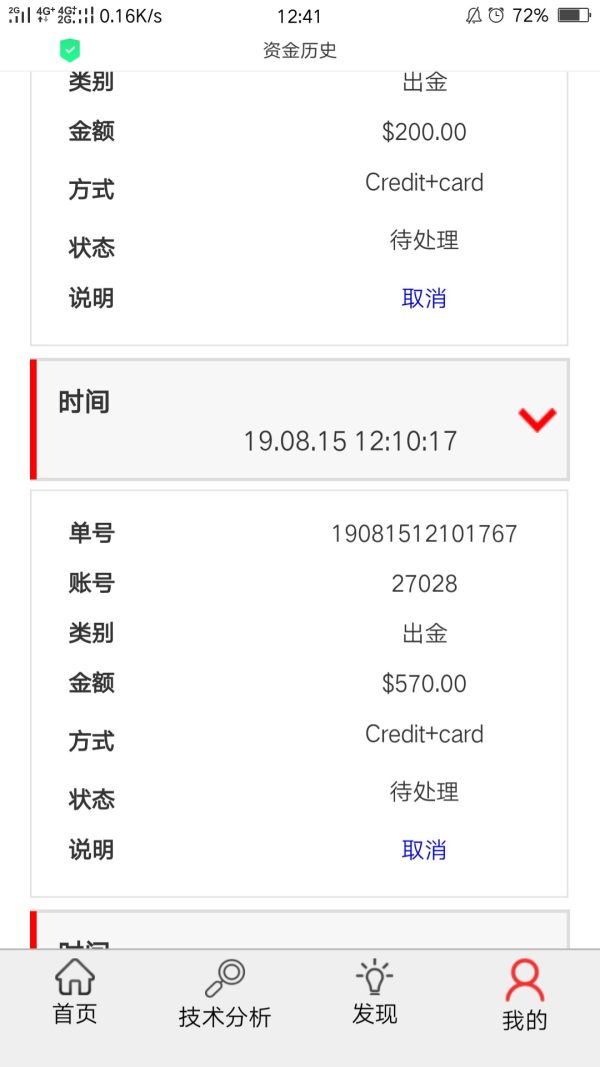Select the 我的 profile tab
Image resolution: width=600 pixels, height=1067 pixels.
pos(524,995)
